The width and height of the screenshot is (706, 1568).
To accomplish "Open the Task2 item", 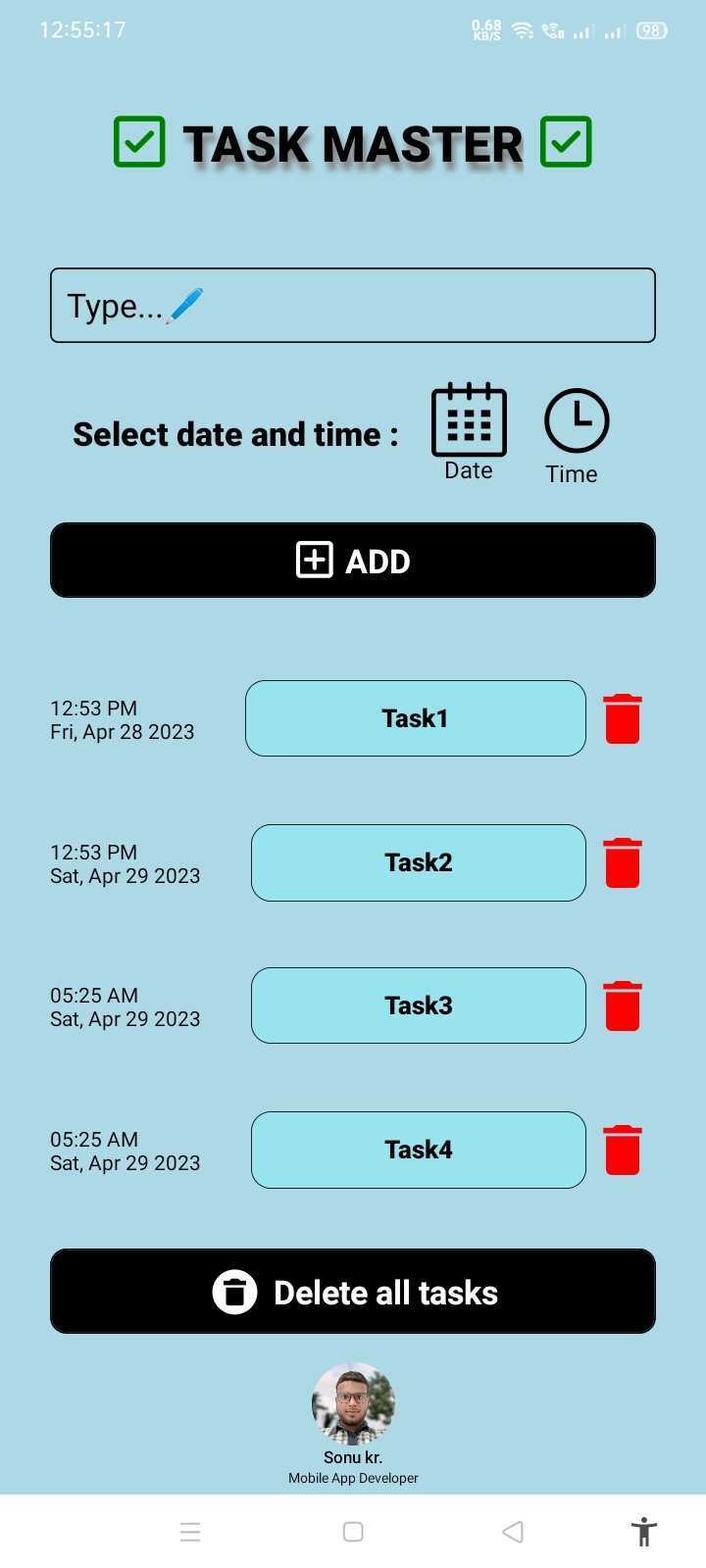I will [x=418, y=862].
